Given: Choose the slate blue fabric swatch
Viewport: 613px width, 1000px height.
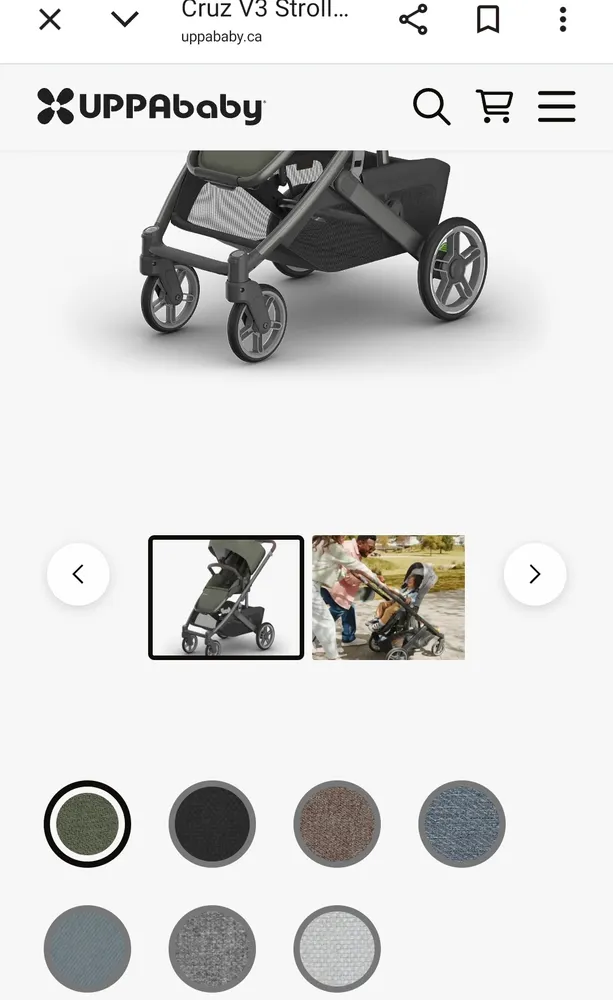Looking at the screenshot, I should tap(87, 948).
